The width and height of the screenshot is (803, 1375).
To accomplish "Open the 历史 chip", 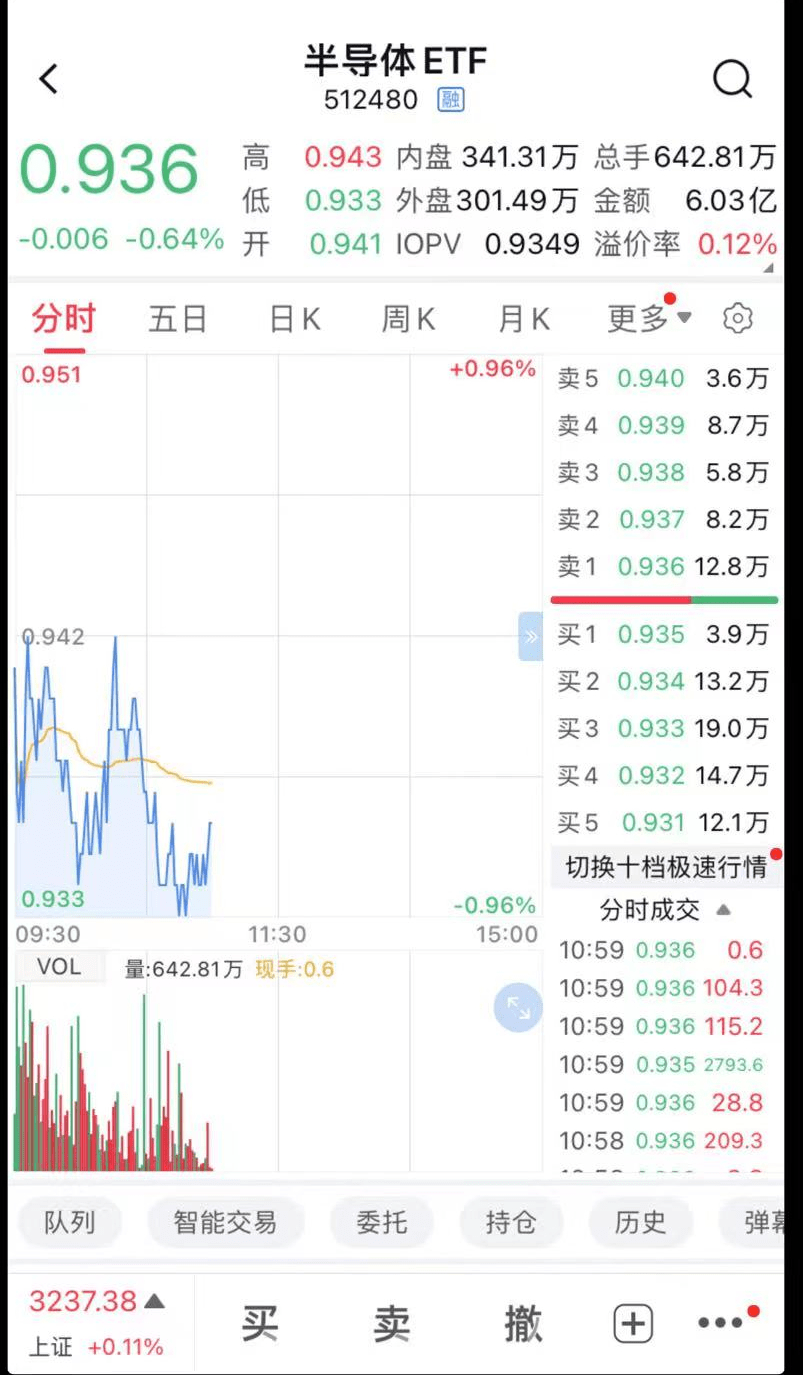I will coord(640,1222).
